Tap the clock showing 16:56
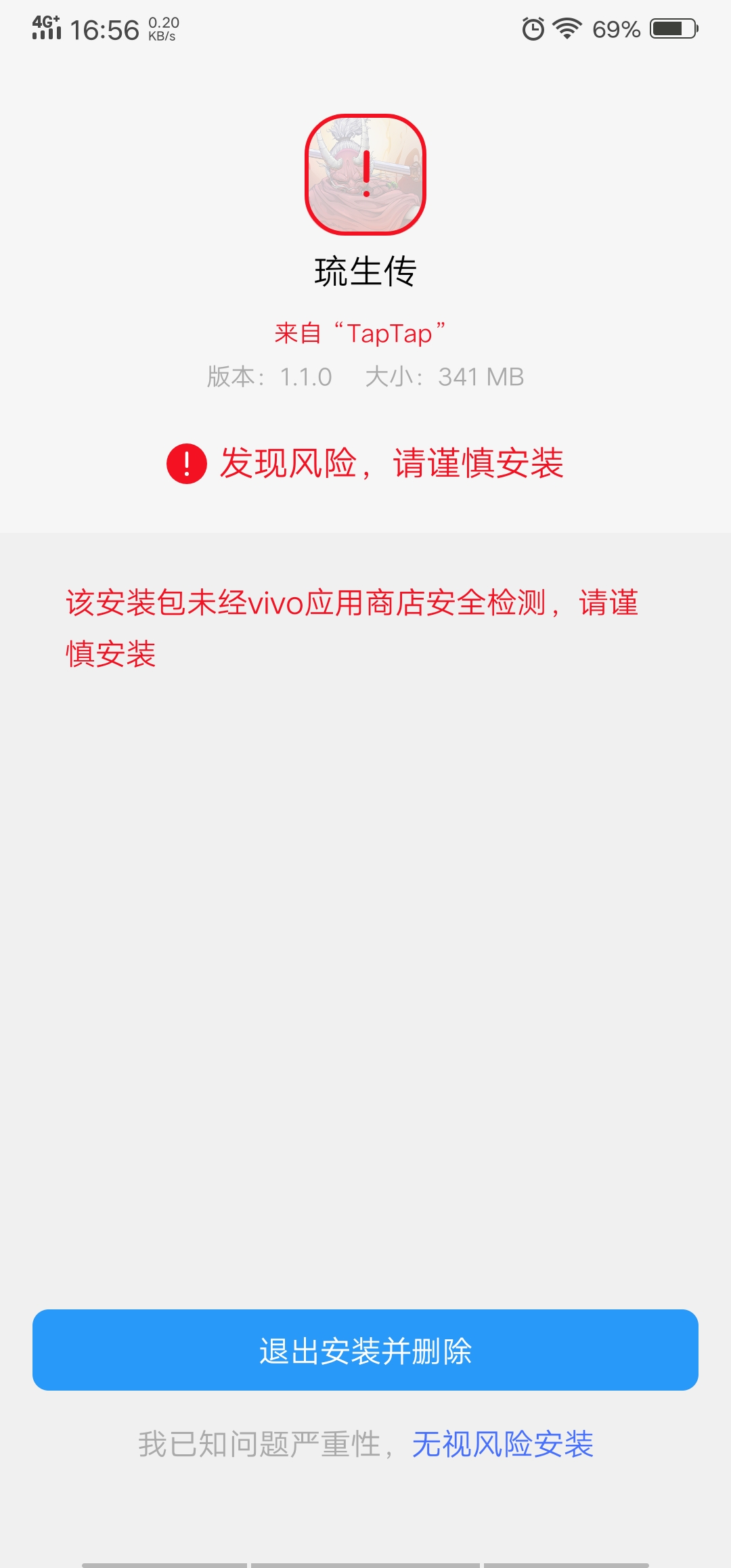 coord(105,29)
